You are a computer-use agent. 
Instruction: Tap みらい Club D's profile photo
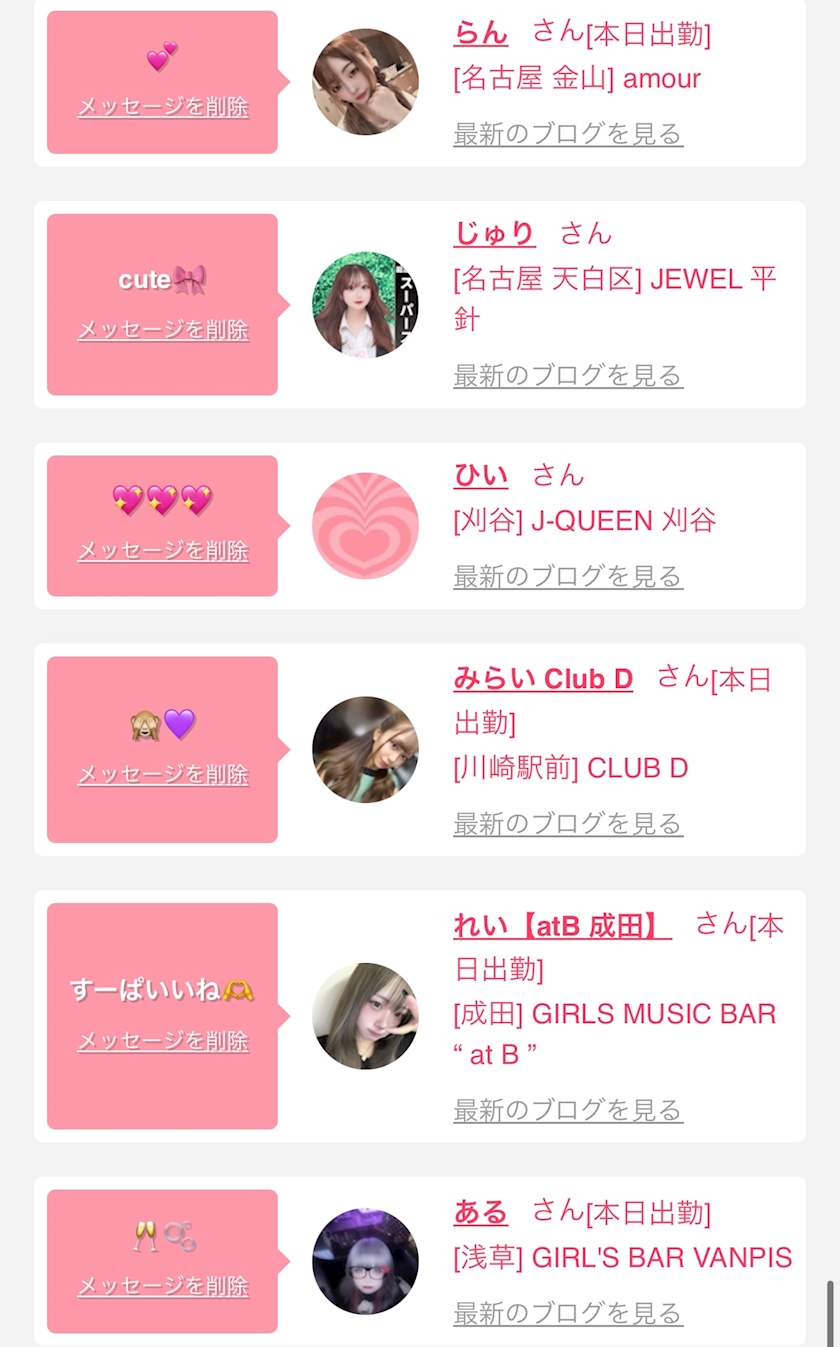tap(365, 749)
